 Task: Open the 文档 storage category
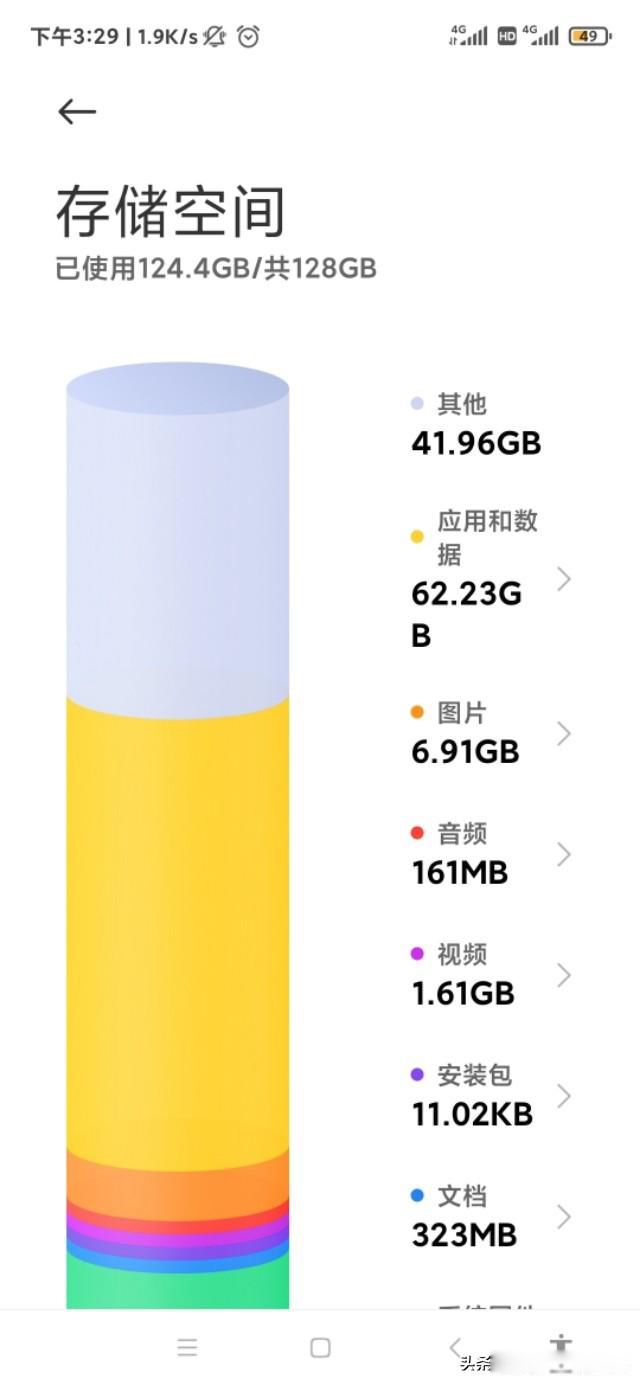pos(492,1216)
